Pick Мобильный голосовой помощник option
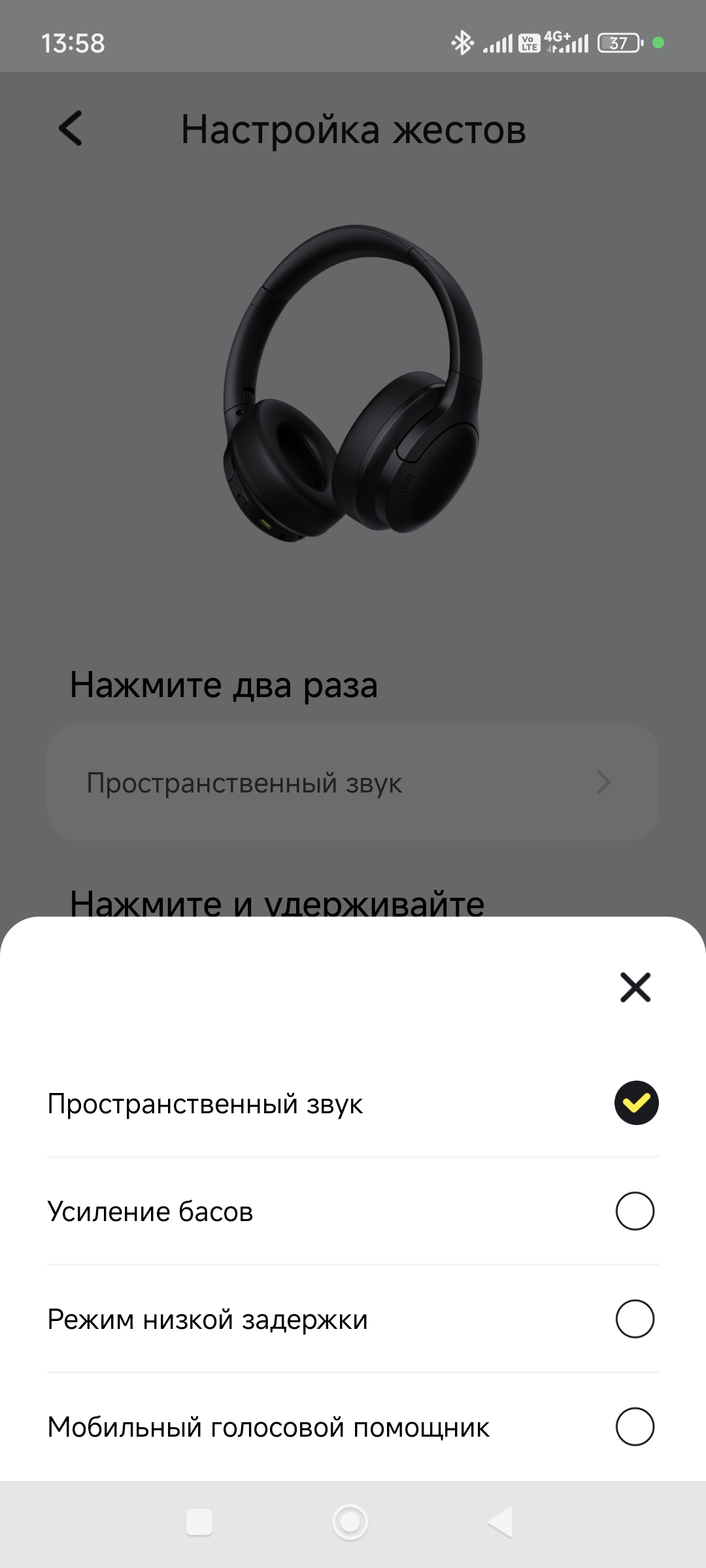Image resolution: width=706 pixels, height=1568 pixels. 634,1427
